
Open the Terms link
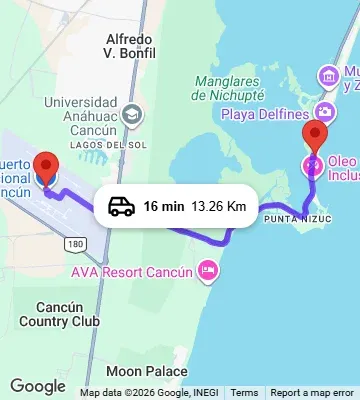click(244, 393)
